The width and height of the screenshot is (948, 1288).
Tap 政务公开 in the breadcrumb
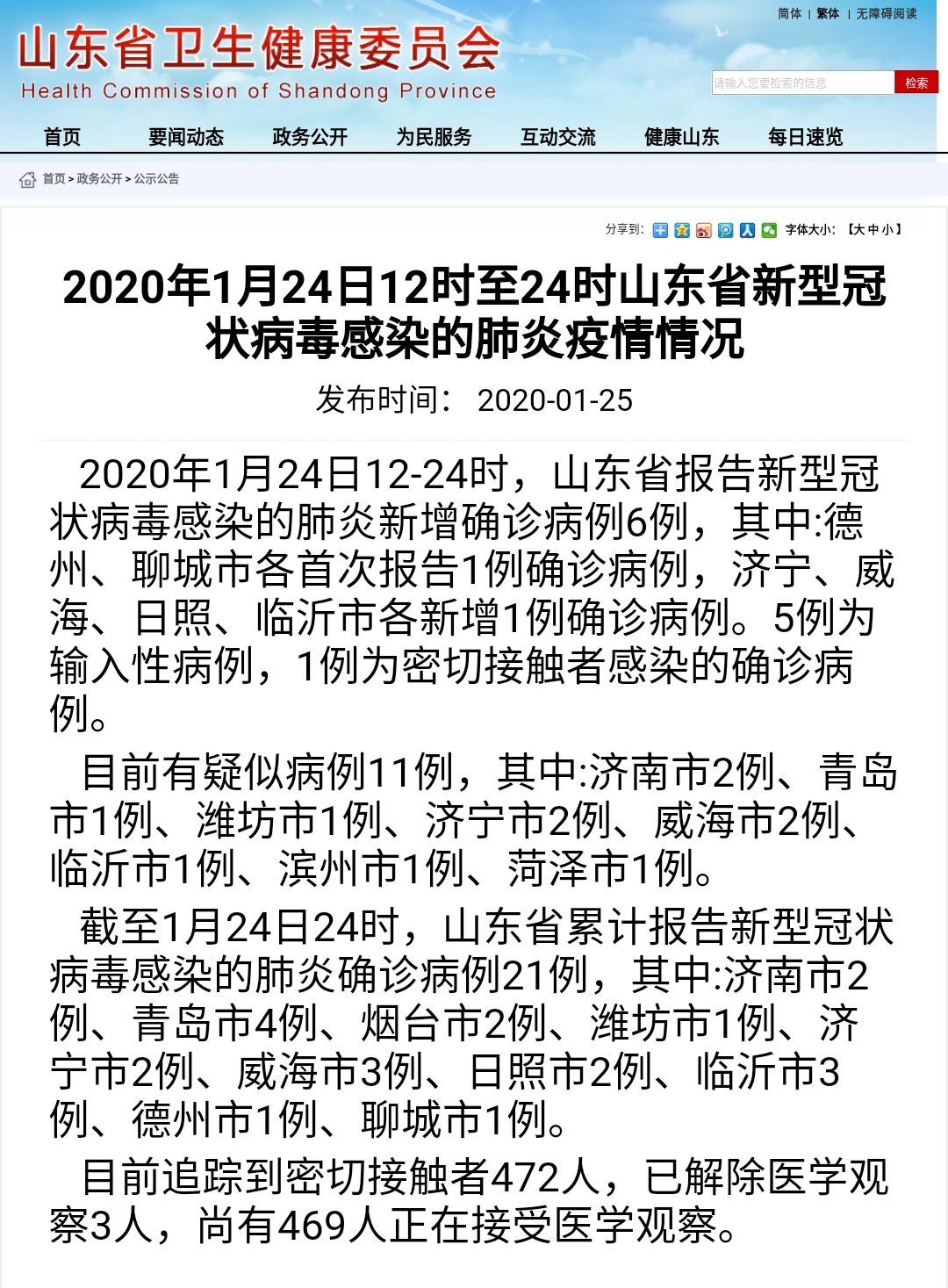99,178
